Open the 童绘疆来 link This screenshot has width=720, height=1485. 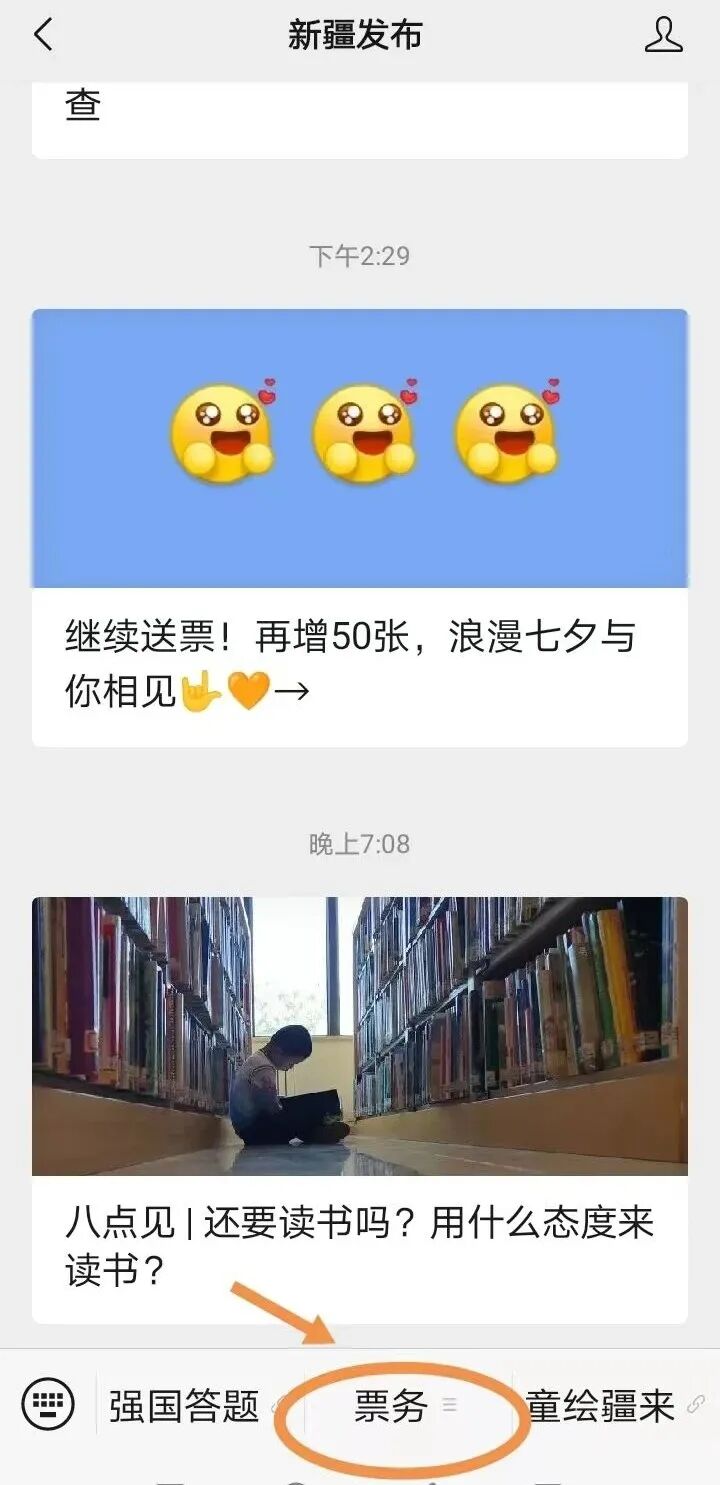coord(602,1406)
